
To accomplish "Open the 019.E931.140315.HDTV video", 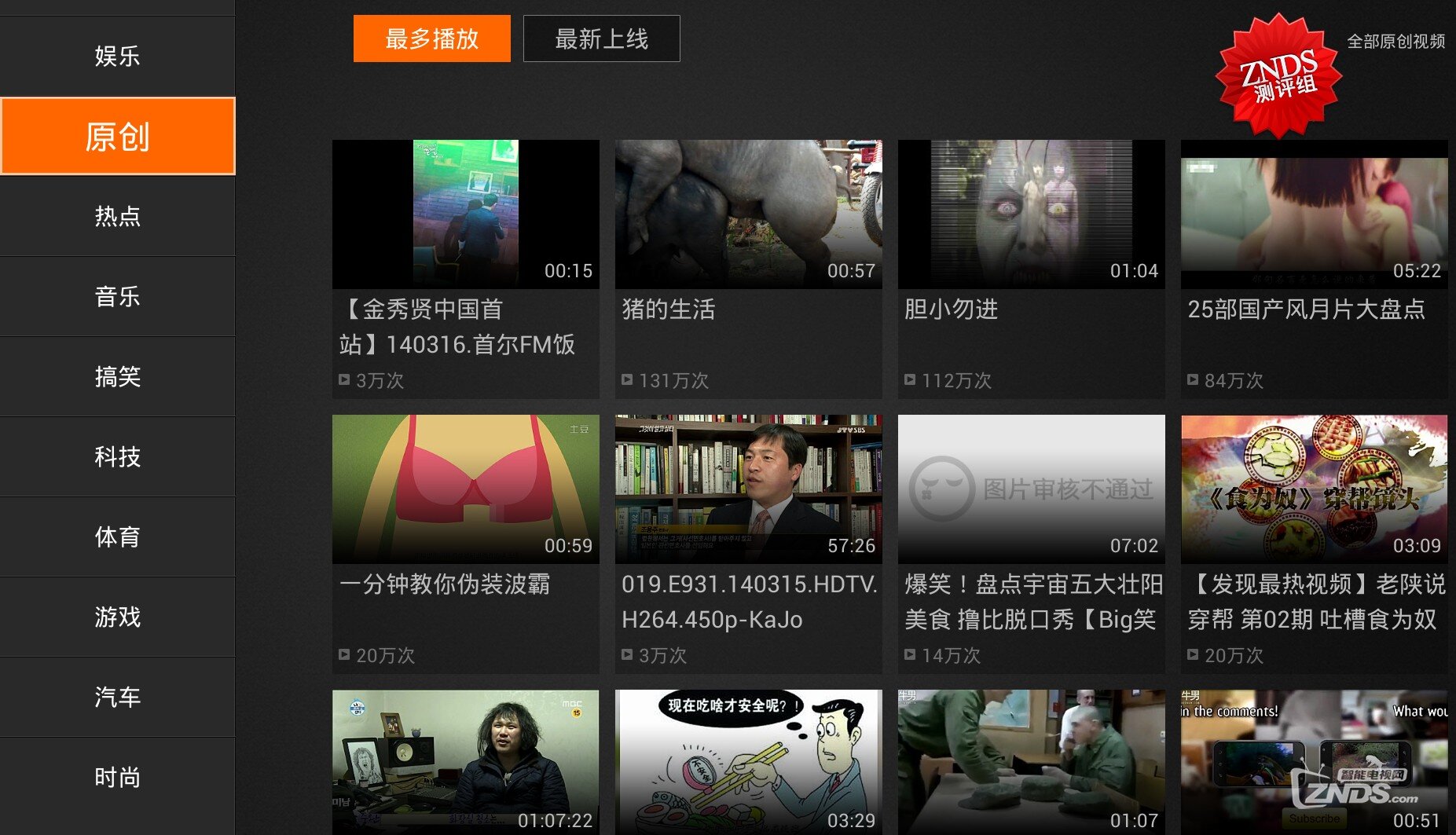I will point(748,489).
